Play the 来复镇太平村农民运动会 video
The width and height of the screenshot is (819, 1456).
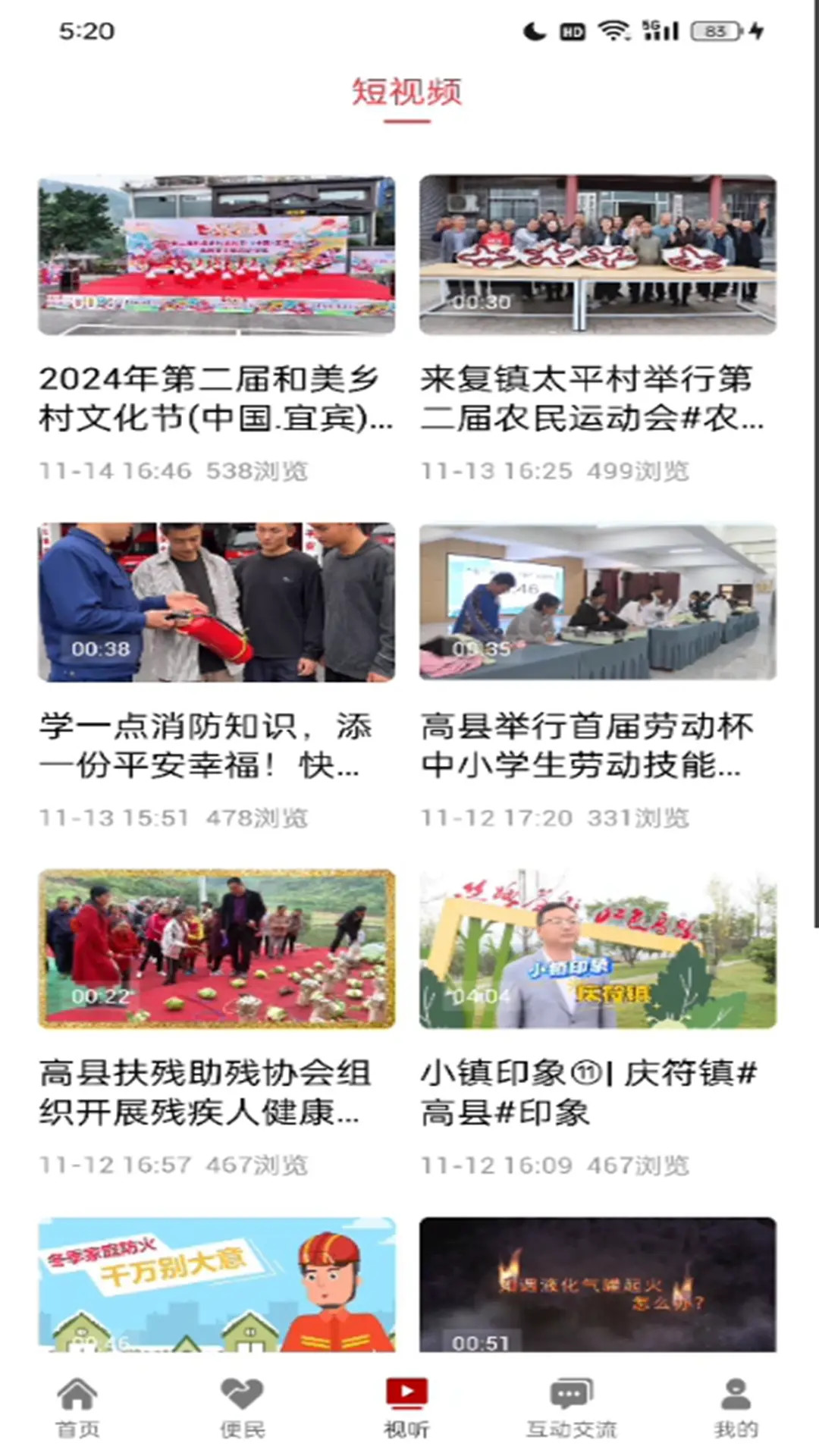[598, 256]
